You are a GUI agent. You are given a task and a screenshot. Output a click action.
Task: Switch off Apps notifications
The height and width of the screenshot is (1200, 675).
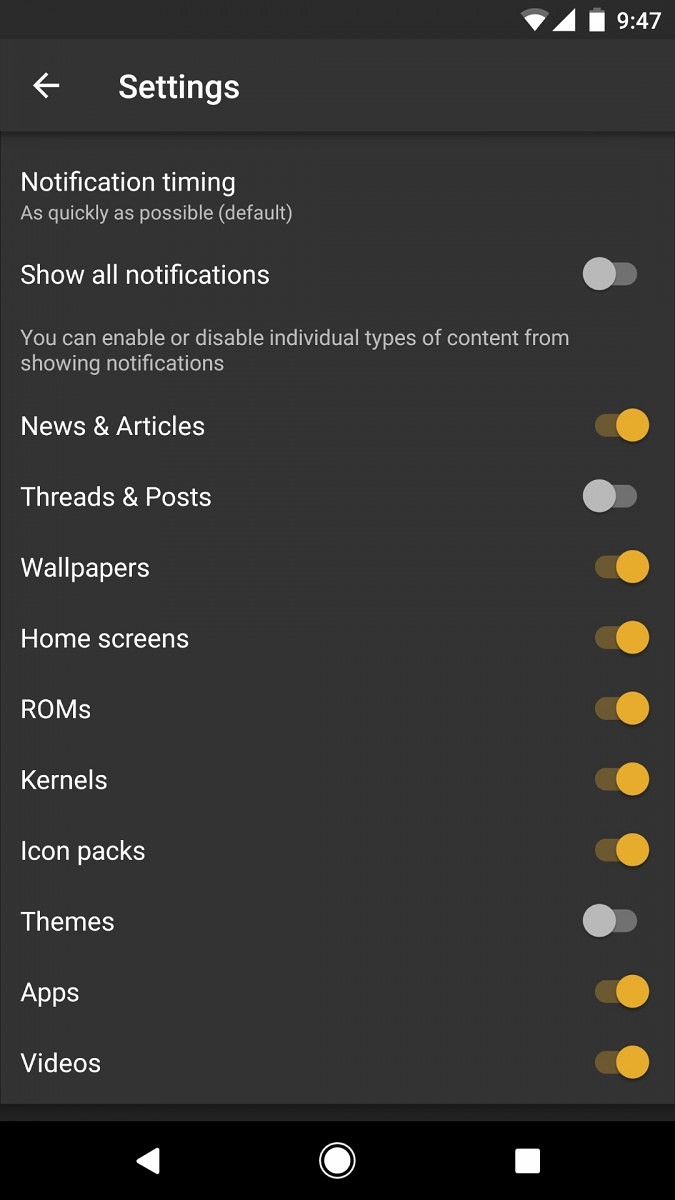point(621,992)
